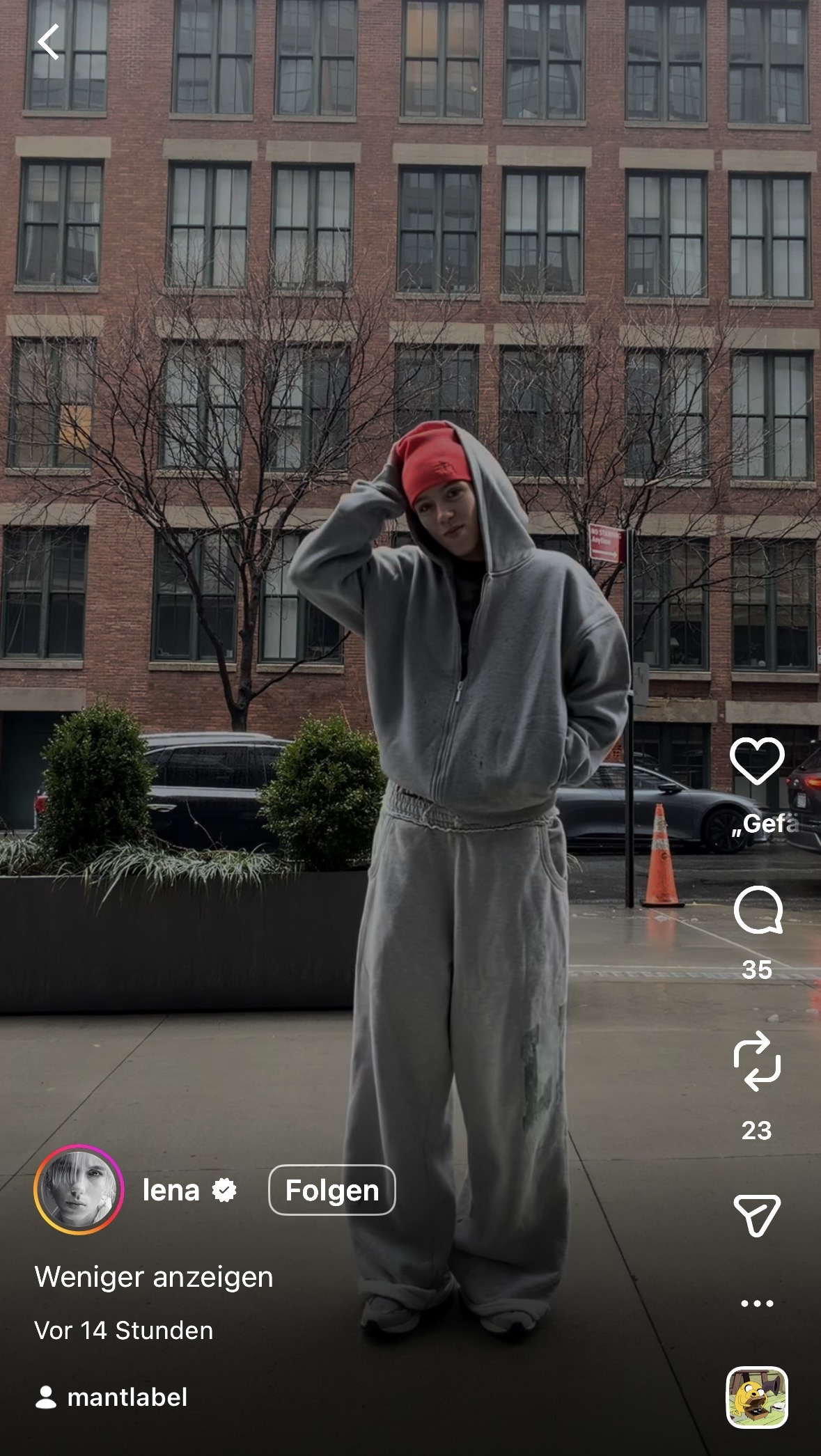Screen dimensions: 821x1456
Task: Like this post with the heart icon
Action: click(757, 761)
